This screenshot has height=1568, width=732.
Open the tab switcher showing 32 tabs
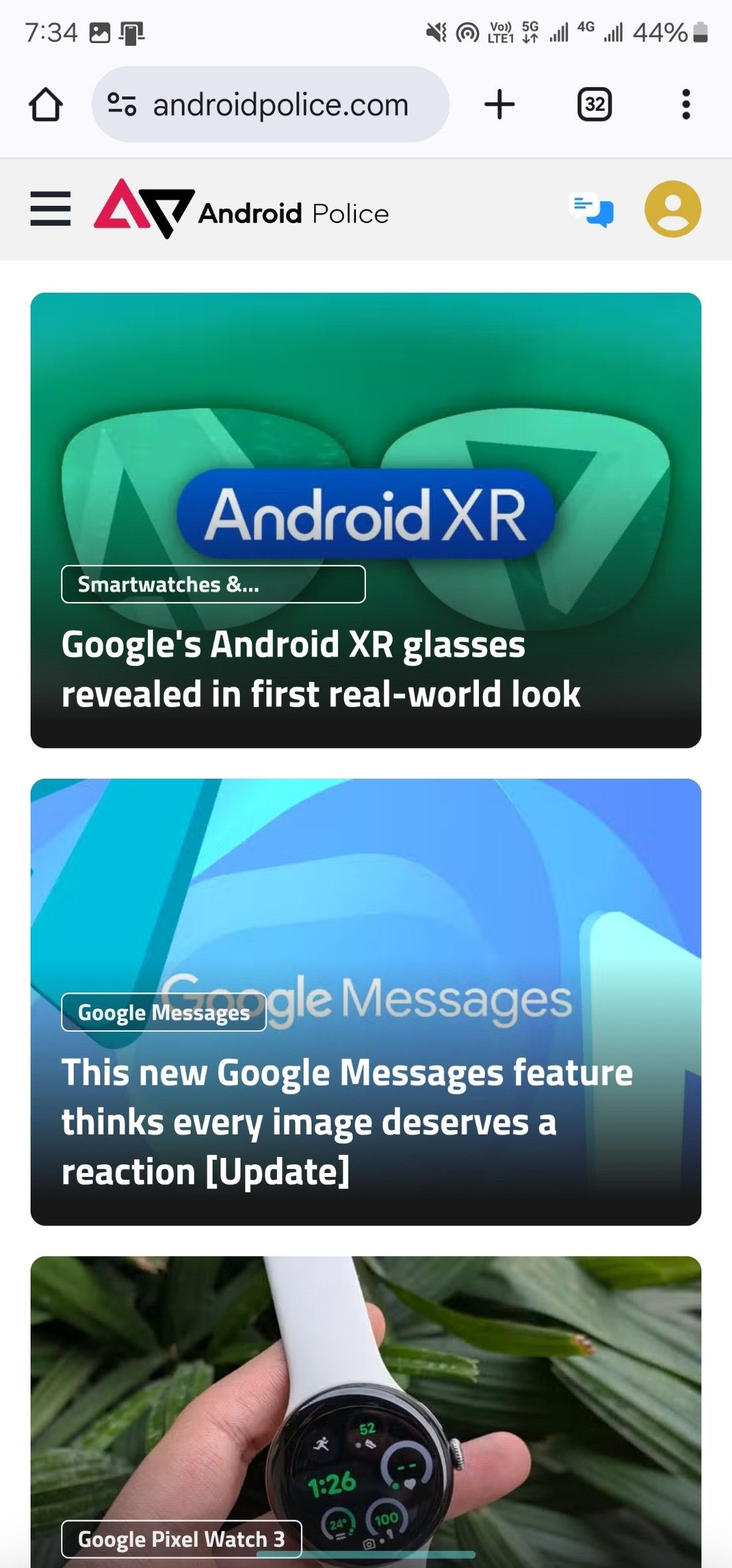594,105
